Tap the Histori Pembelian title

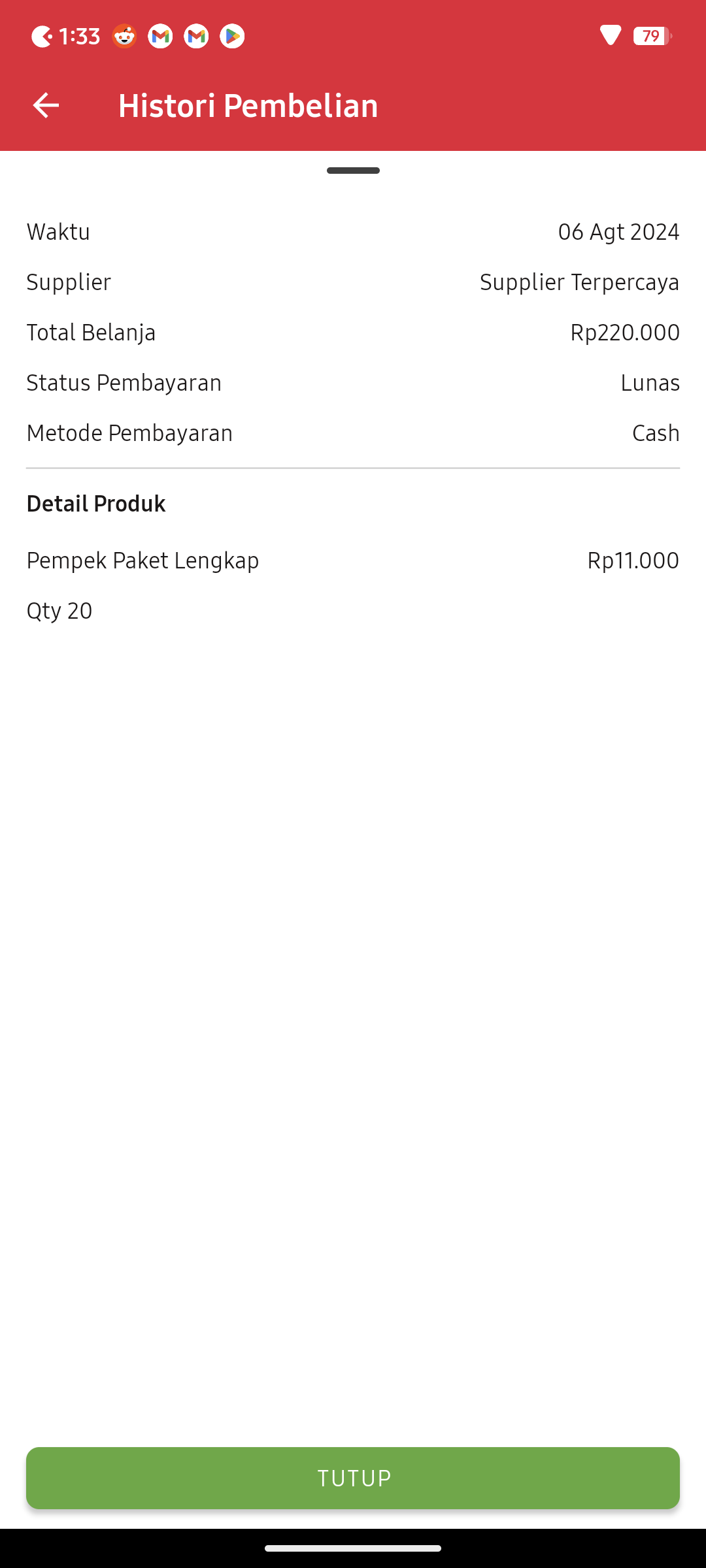point(246,105)
